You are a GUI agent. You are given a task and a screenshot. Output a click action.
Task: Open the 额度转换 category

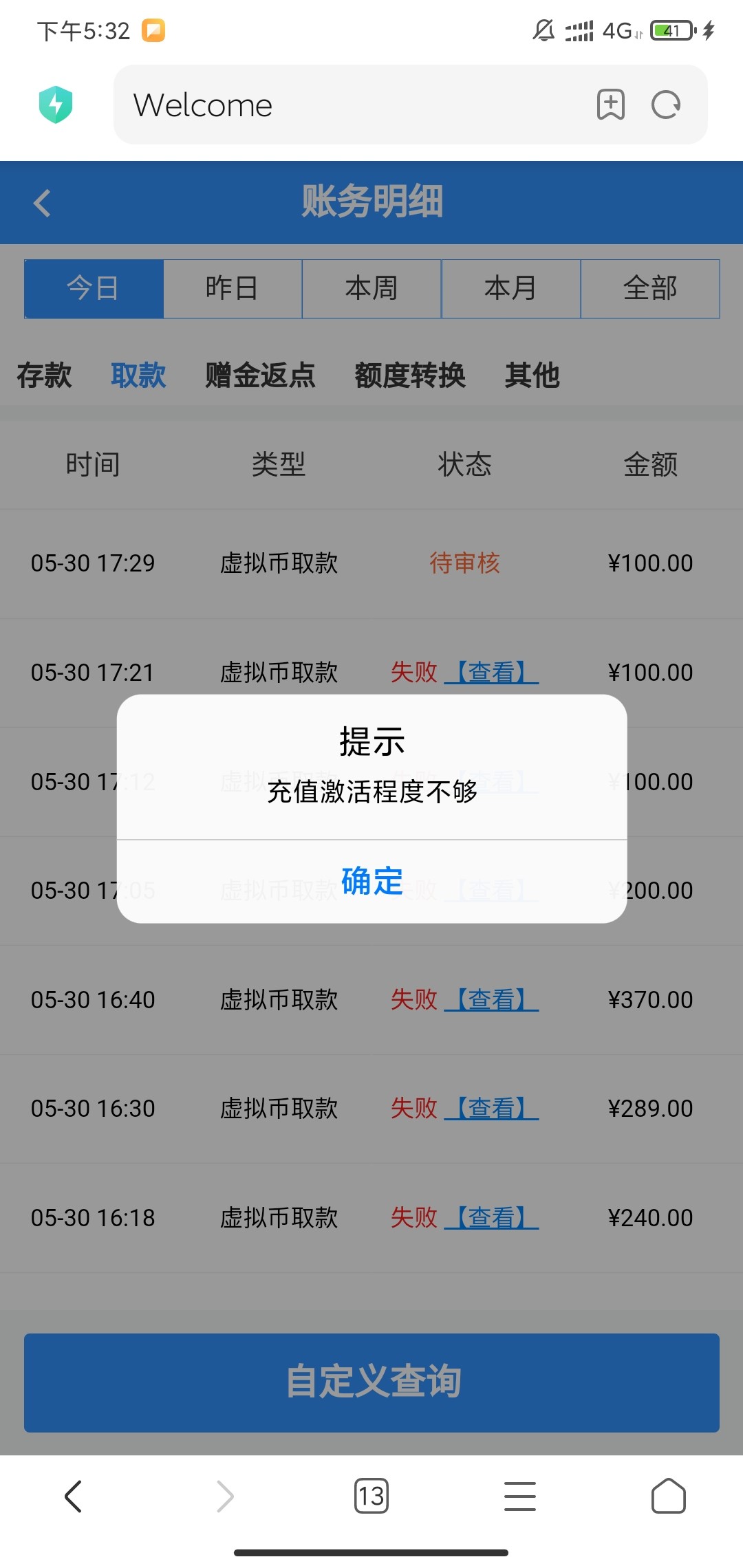pos(410,375)
